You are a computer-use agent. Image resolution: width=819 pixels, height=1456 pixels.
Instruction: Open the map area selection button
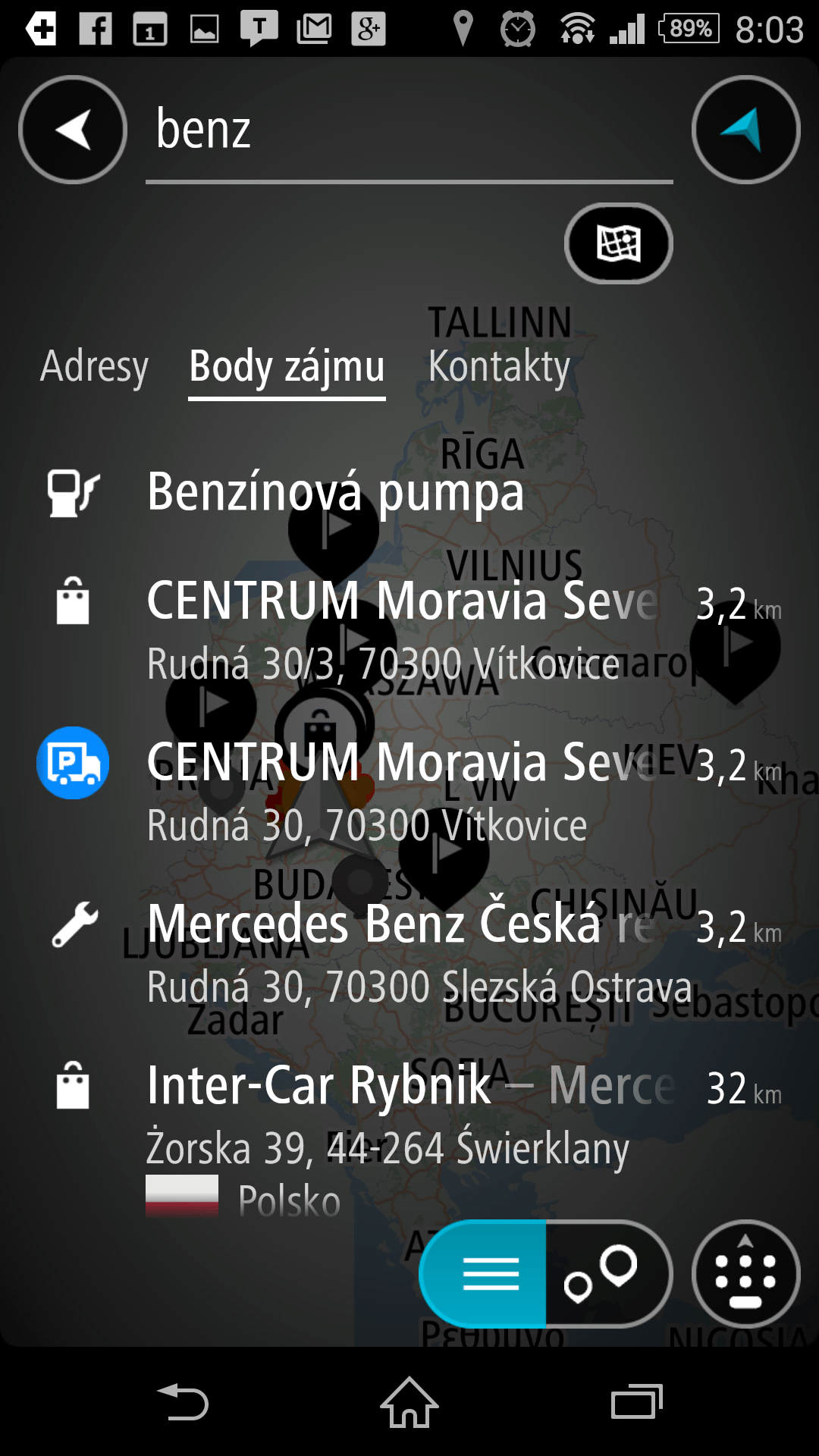coord(619,243)
